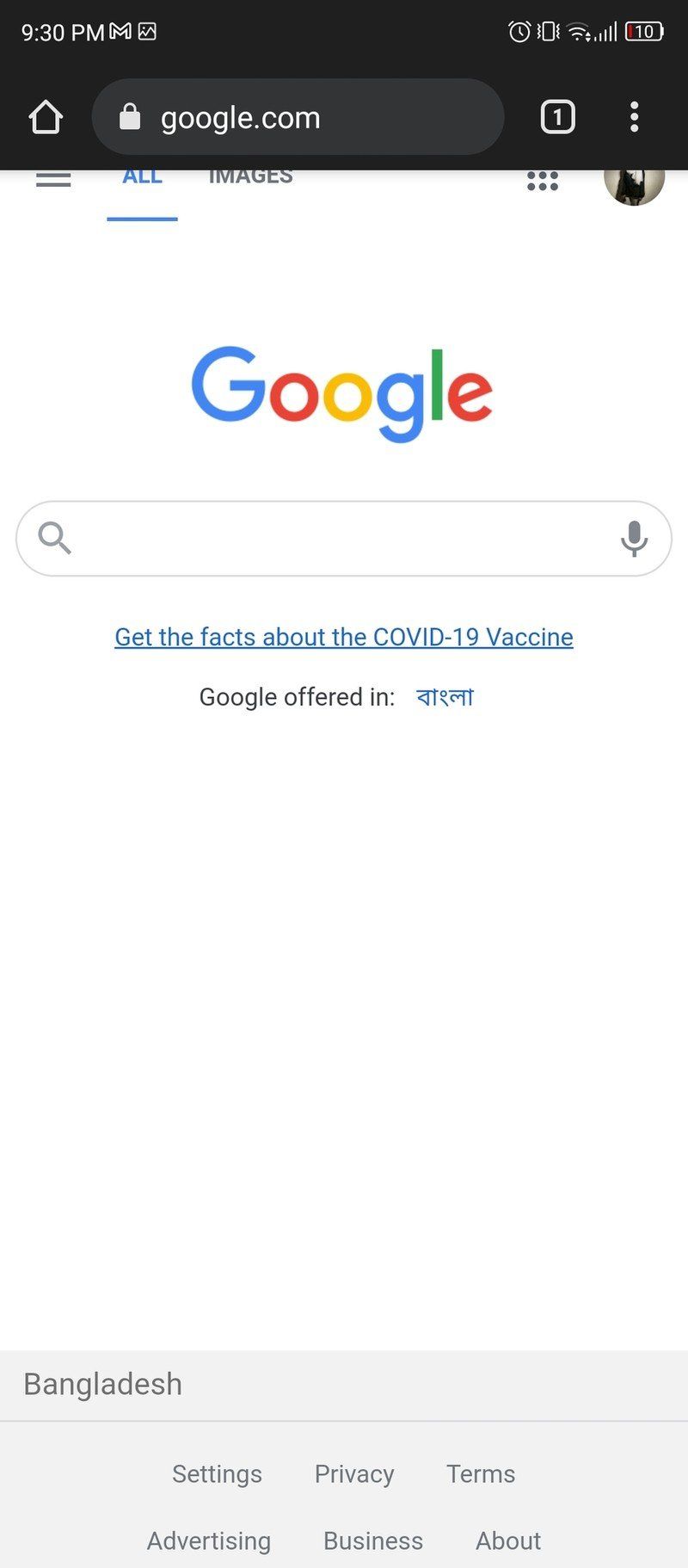The image size is (688, 1568).
Task: Select the All tab
Action: 142,179
